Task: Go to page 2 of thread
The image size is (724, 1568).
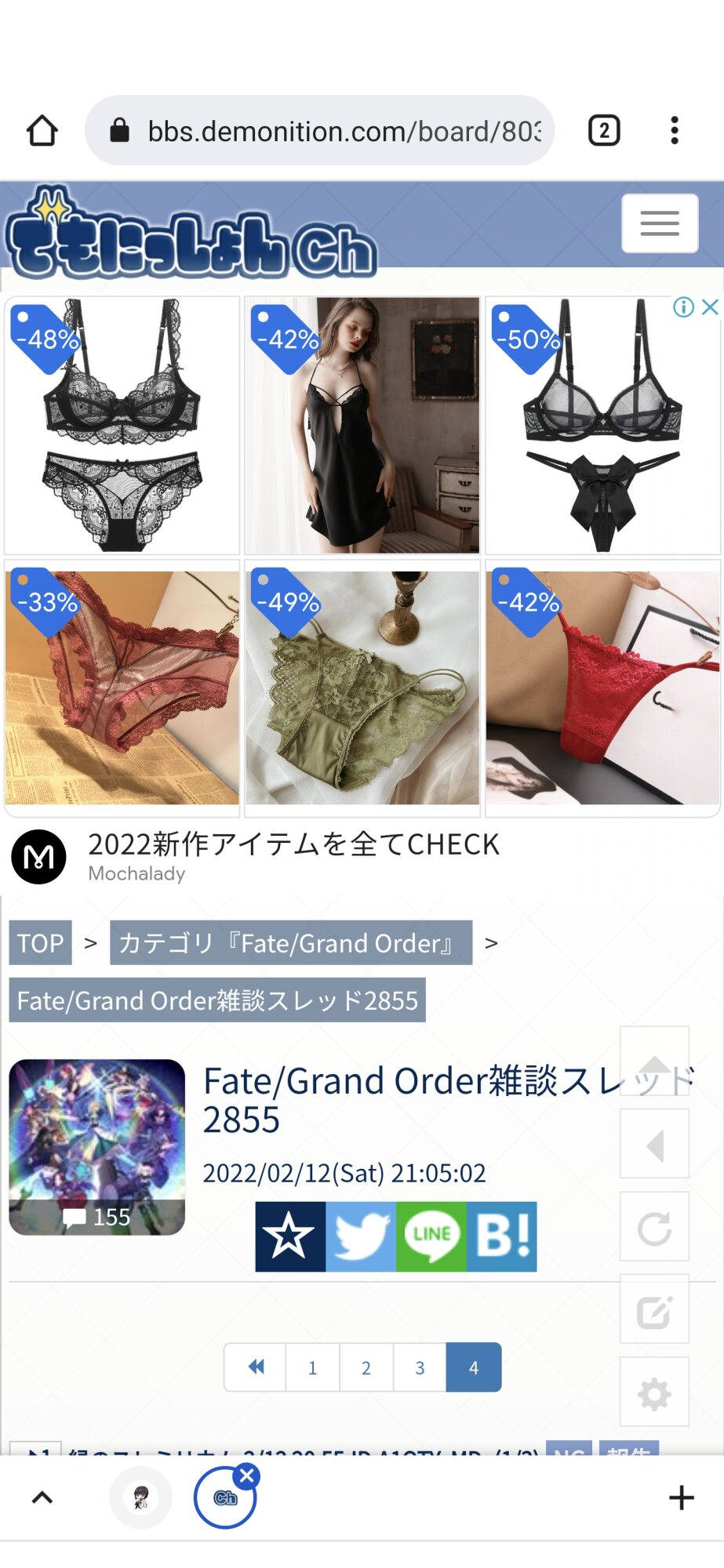Action: [x=366, y=1367]
